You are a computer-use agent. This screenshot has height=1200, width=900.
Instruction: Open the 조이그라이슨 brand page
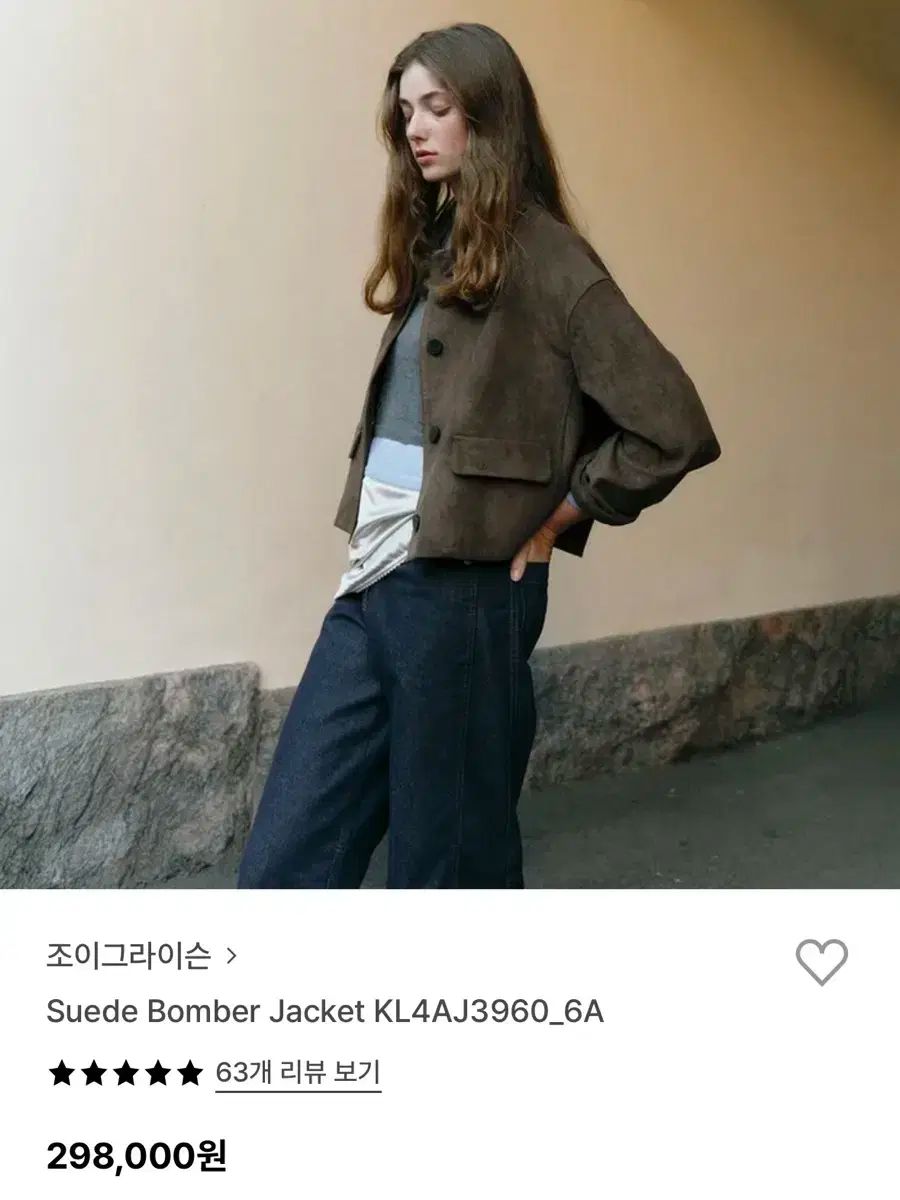(x=141, y=956)
